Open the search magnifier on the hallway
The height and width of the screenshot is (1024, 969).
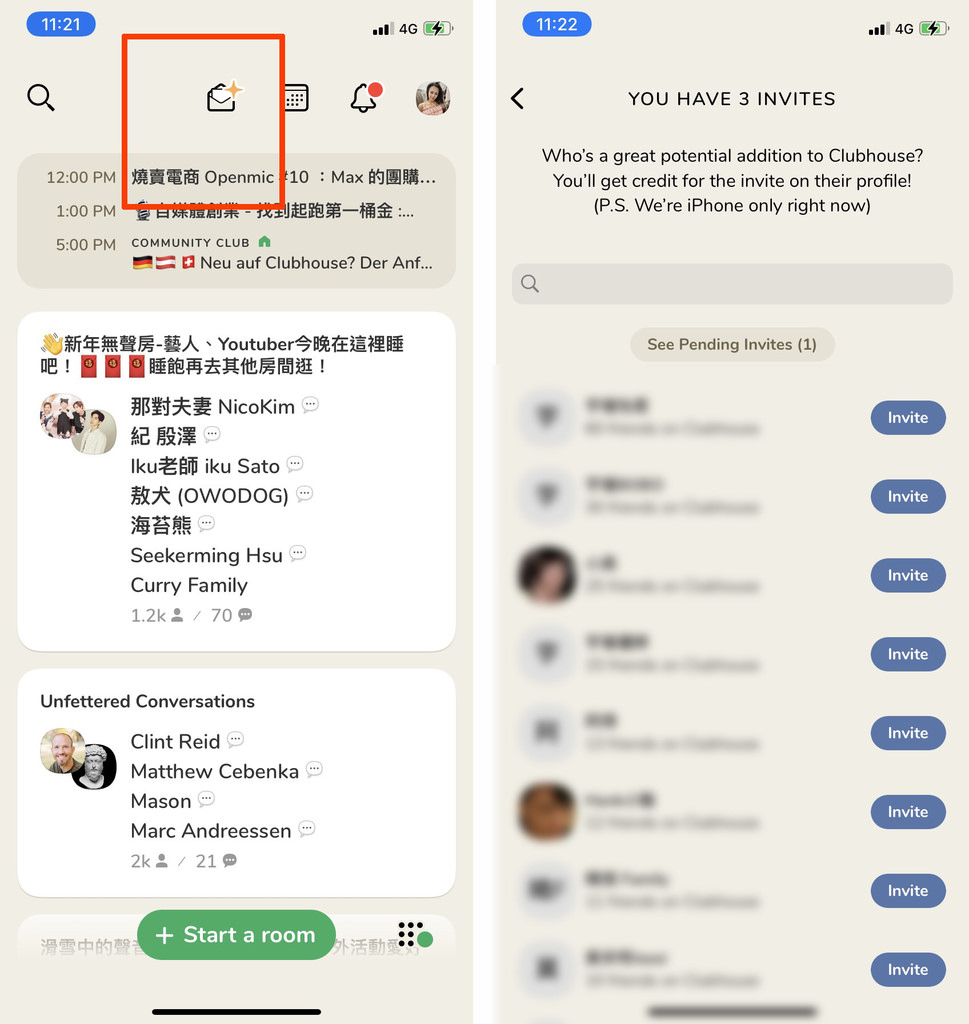coord(41,98)
